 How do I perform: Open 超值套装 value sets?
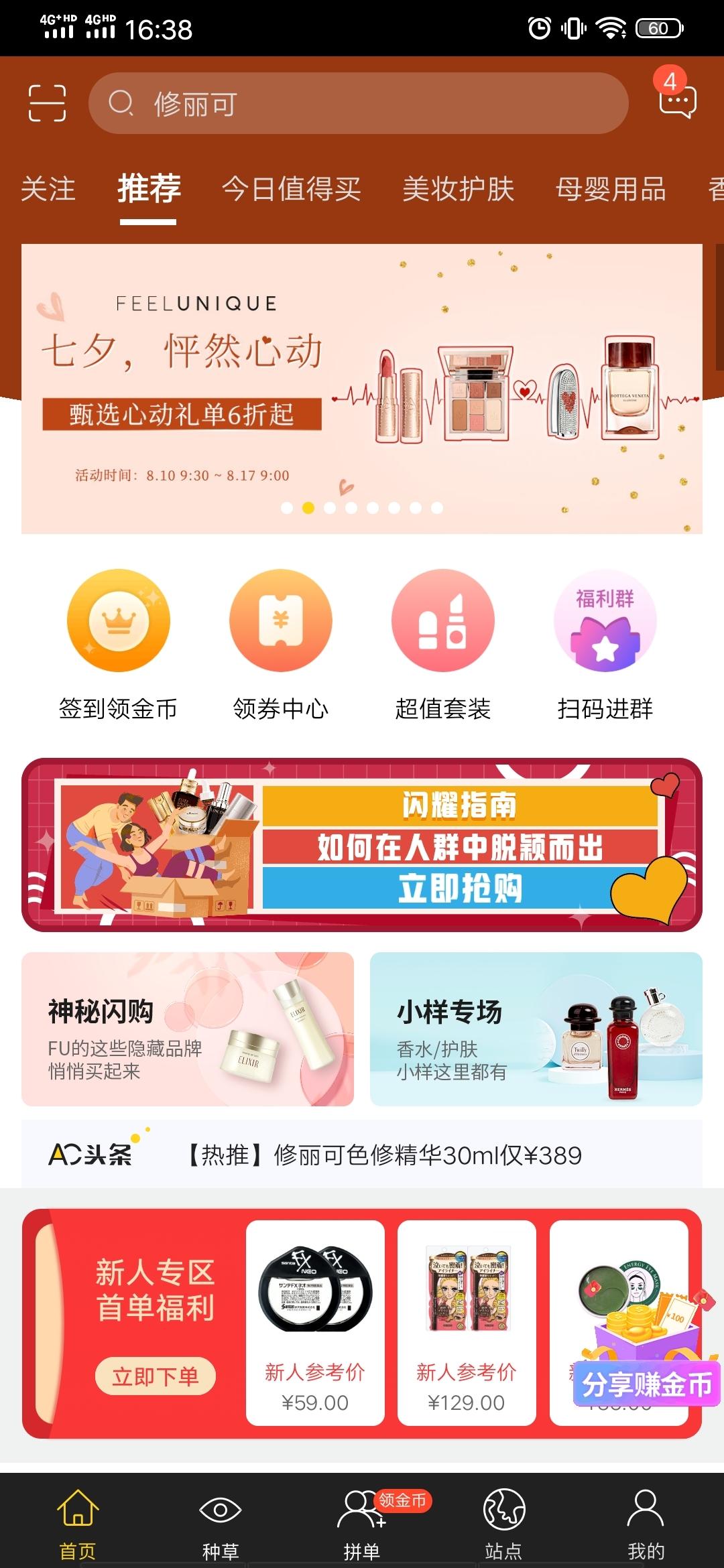[442, 645]
